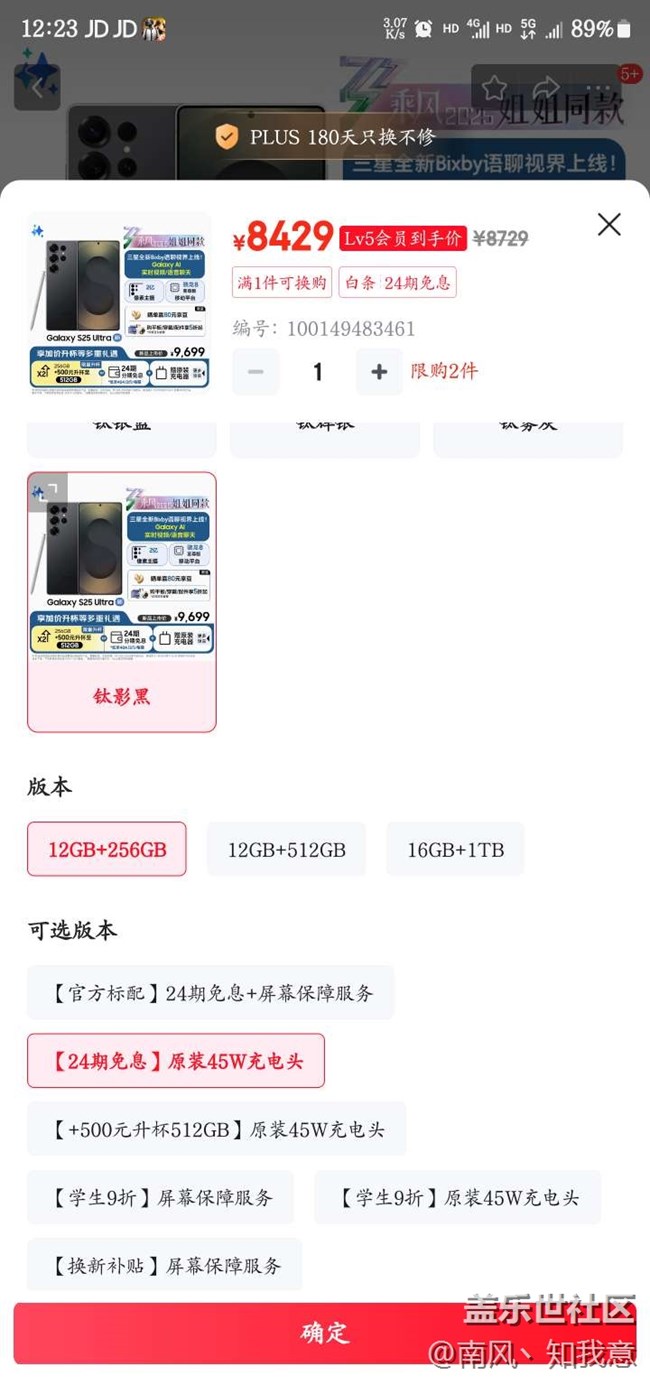Tap the 白条 24期免息 tag
This screenshot has height=1394, width=650.
tap(397, 282)
